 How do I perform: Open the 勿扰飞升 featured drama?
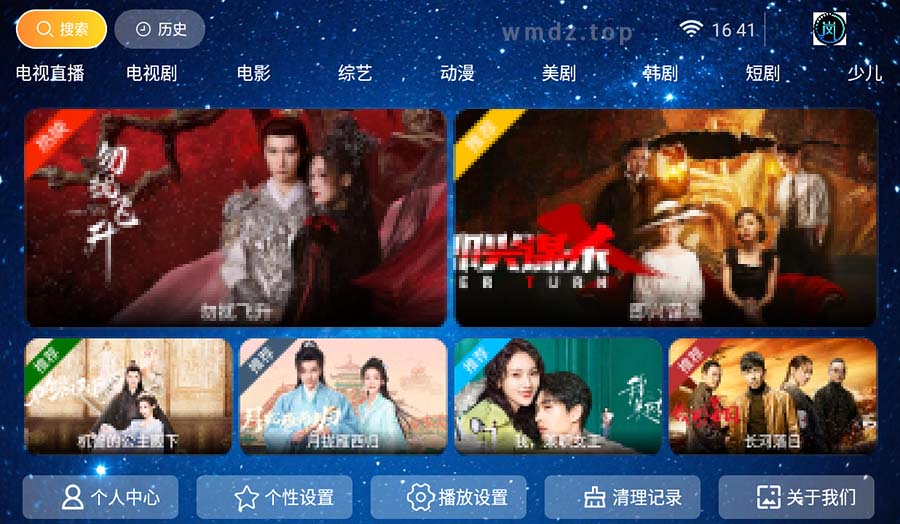point(236,217)
